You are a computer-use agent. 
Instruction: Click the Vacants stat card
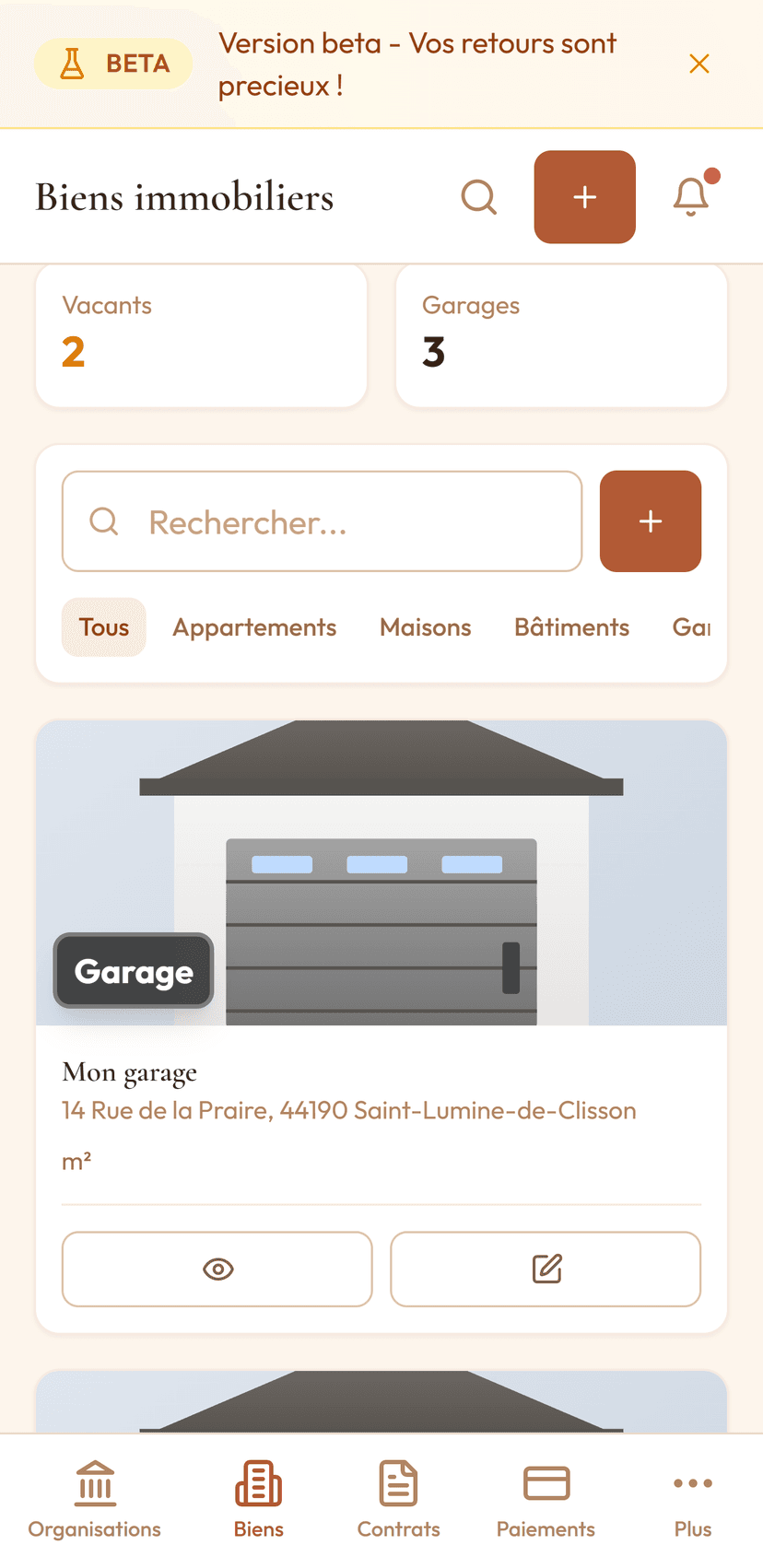tap(200, 334)
